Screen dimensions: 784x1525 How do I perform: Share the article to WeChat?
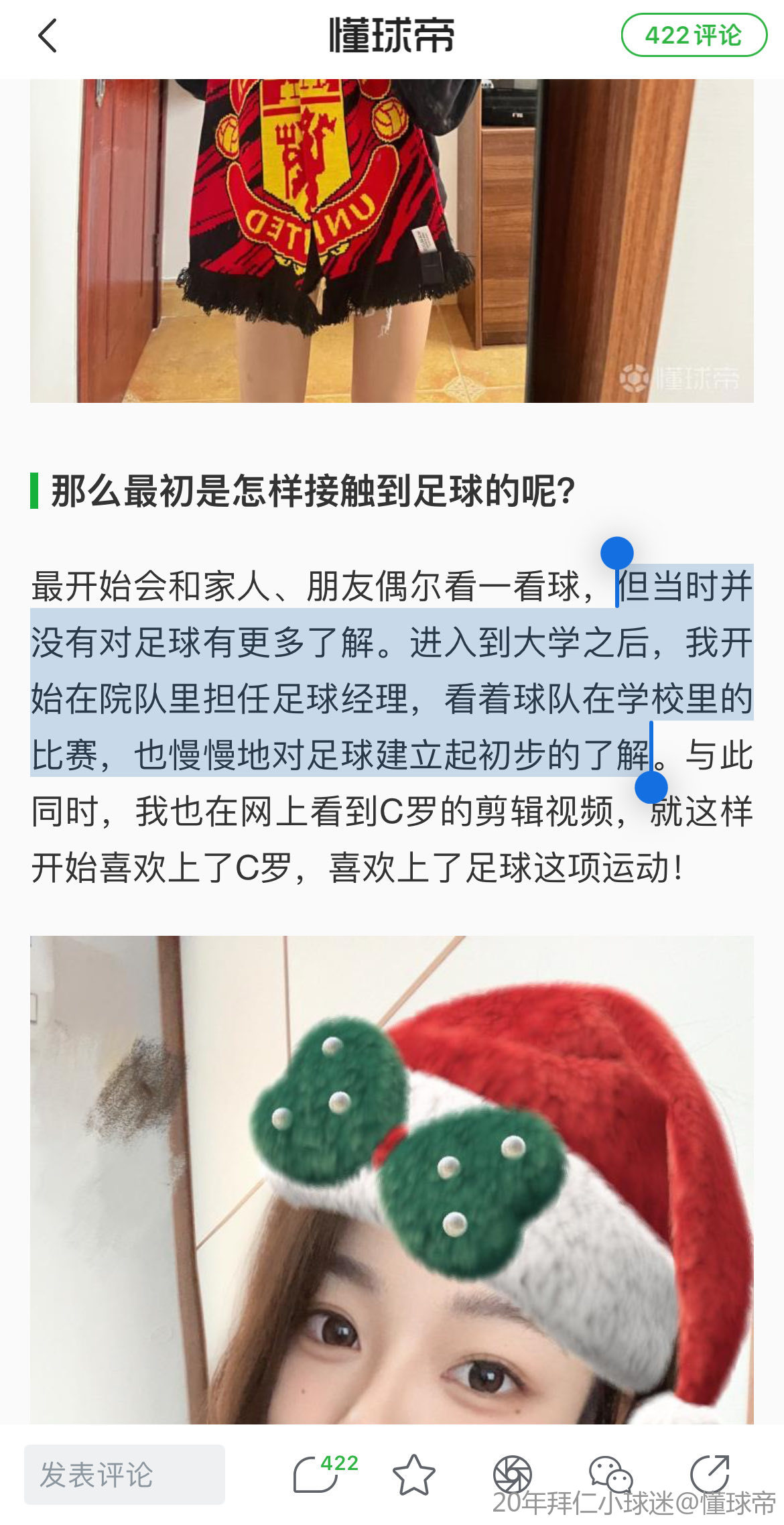tap(610, 1474)
